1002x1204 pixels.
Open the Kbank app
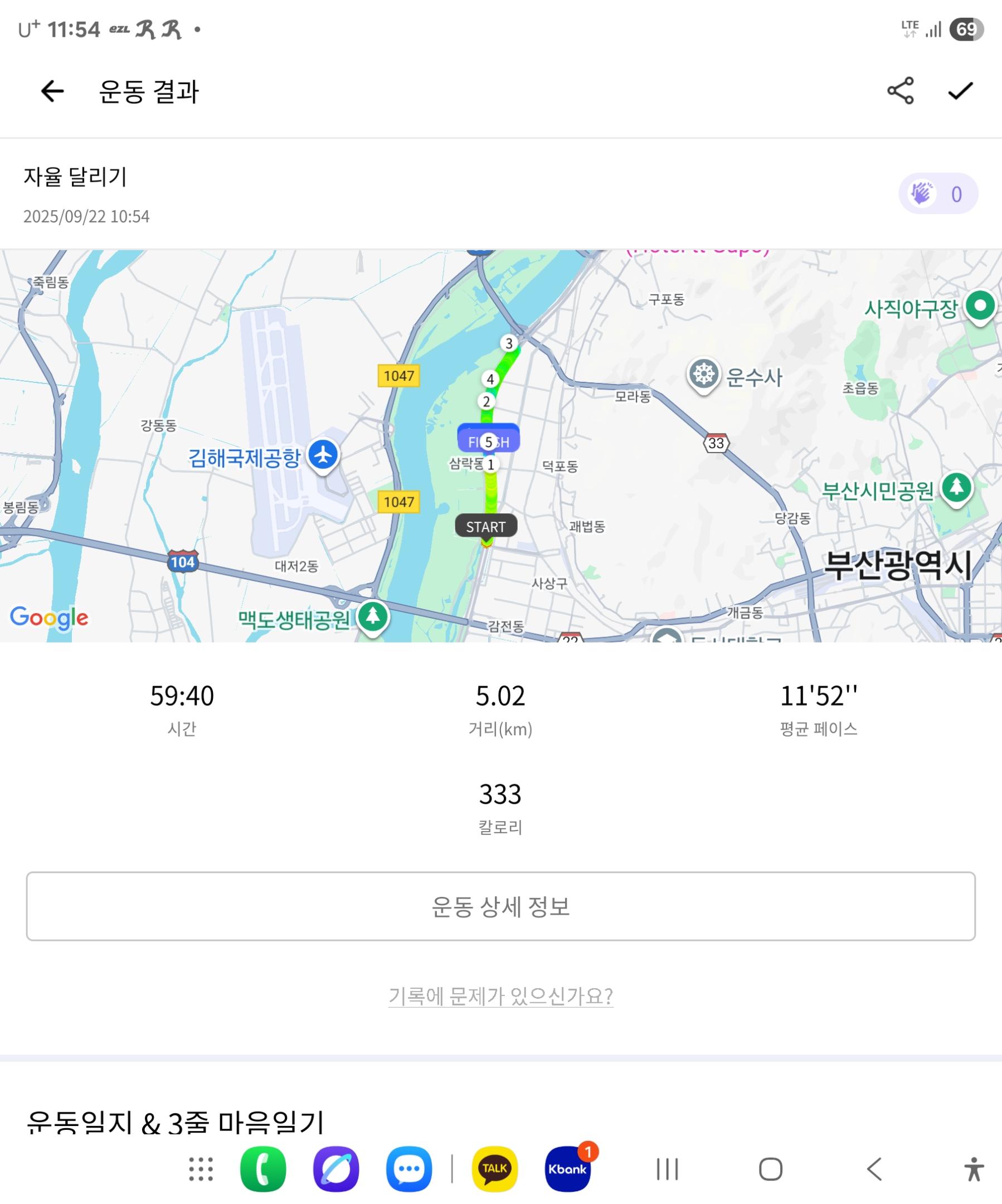567,1169
